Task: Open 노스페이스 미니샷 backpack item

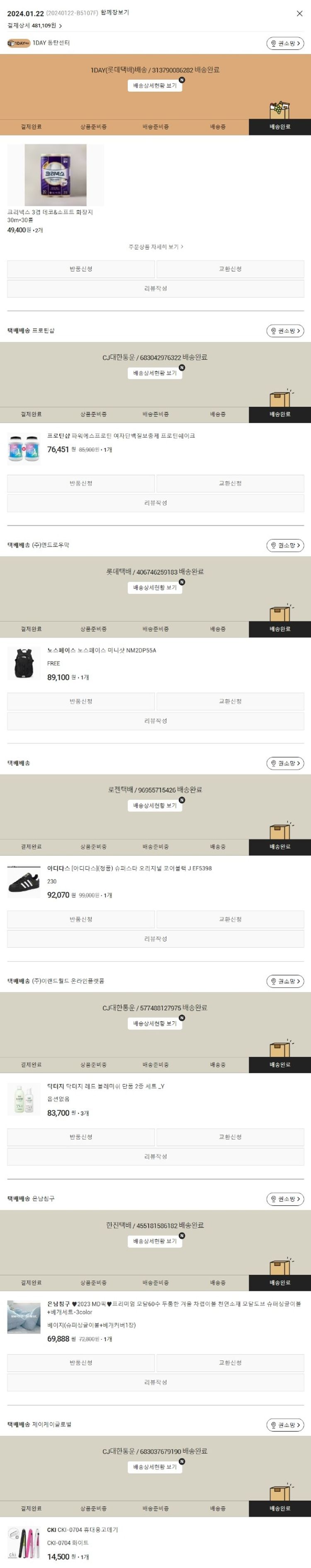Action: (x=101, y=650)
